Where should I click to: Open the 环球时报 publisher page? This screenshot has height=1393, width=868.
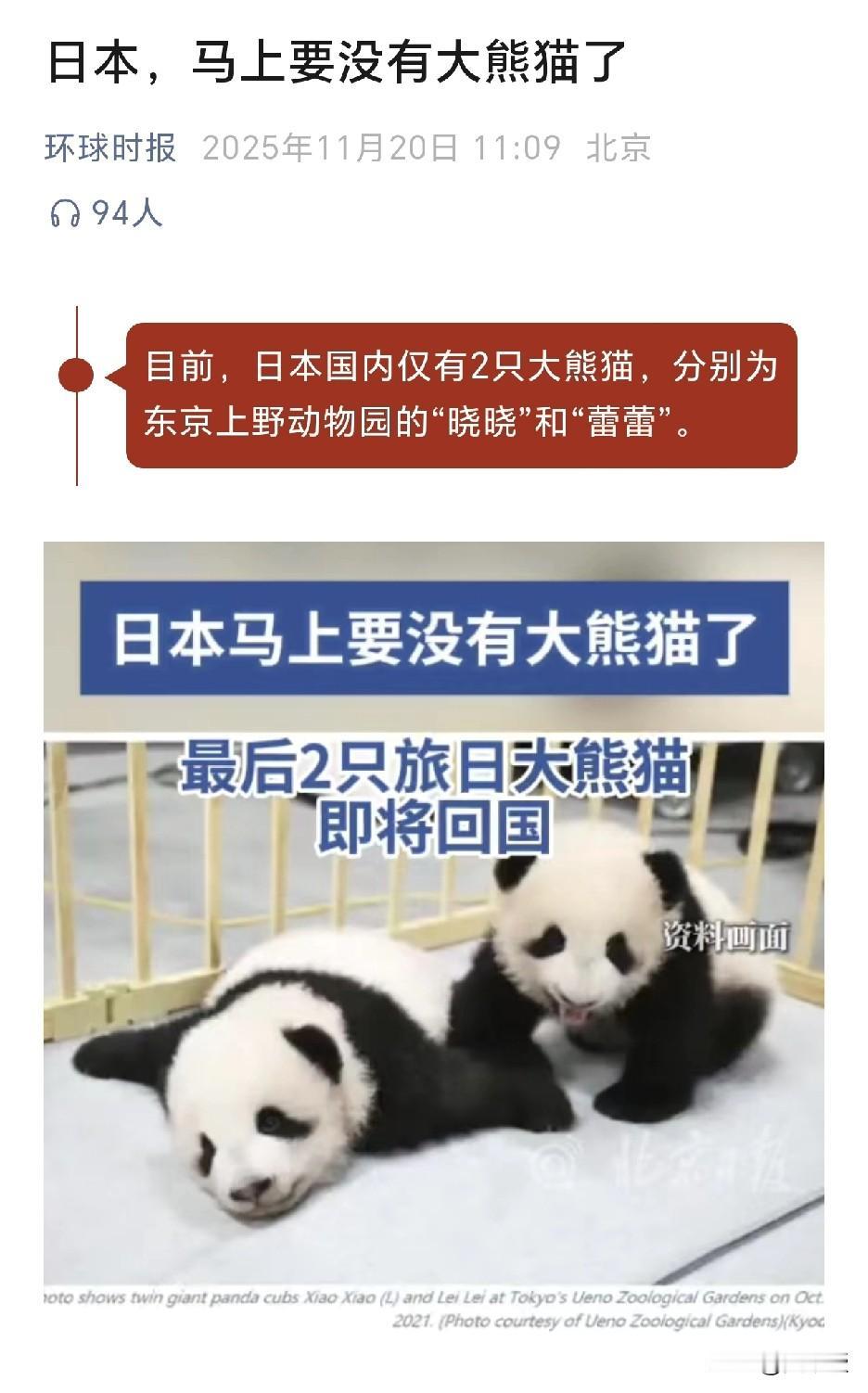point(110,147)
